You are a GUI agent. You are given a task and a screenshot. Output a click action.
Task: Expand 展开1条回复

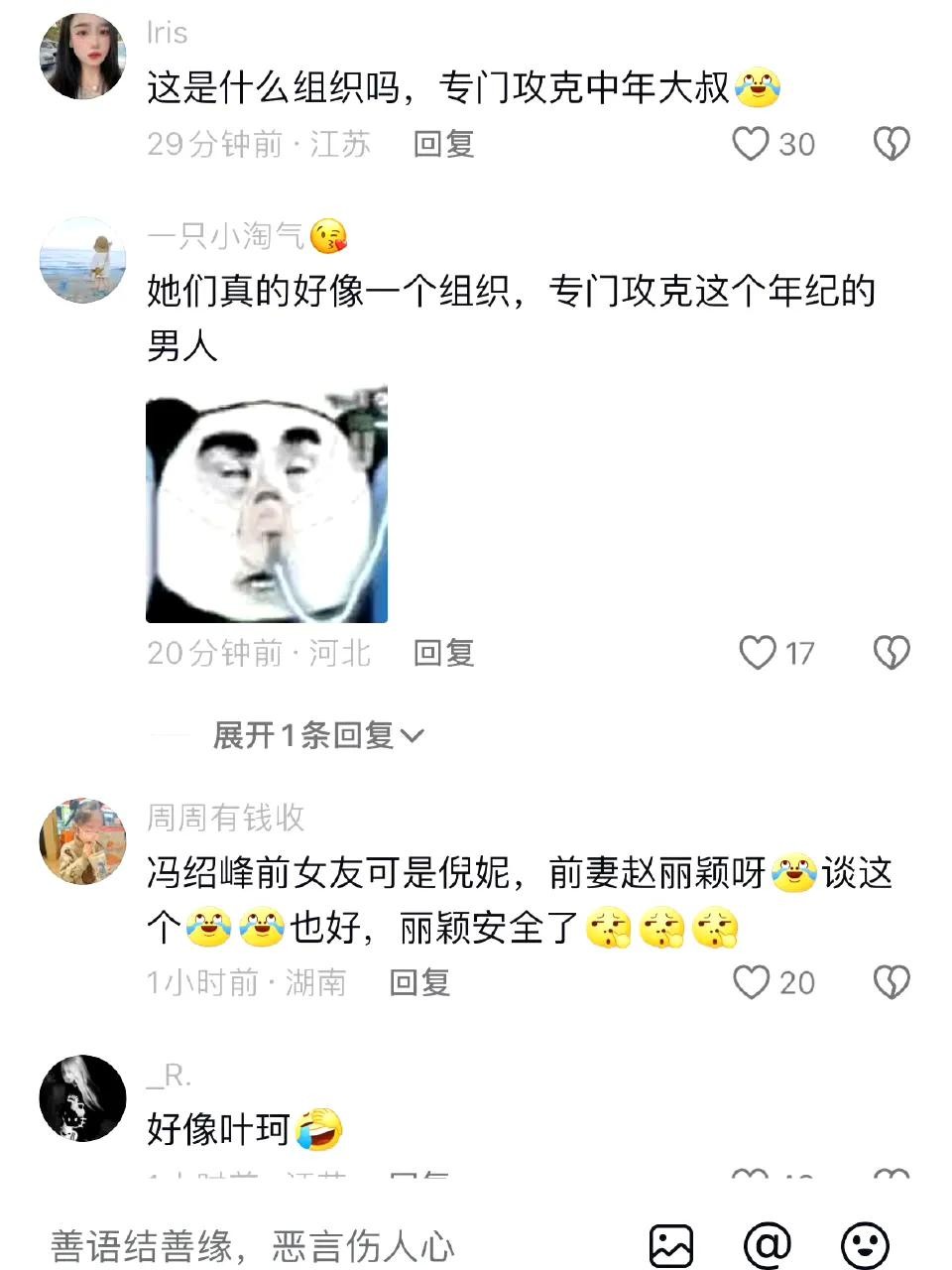tap(317, 735)
